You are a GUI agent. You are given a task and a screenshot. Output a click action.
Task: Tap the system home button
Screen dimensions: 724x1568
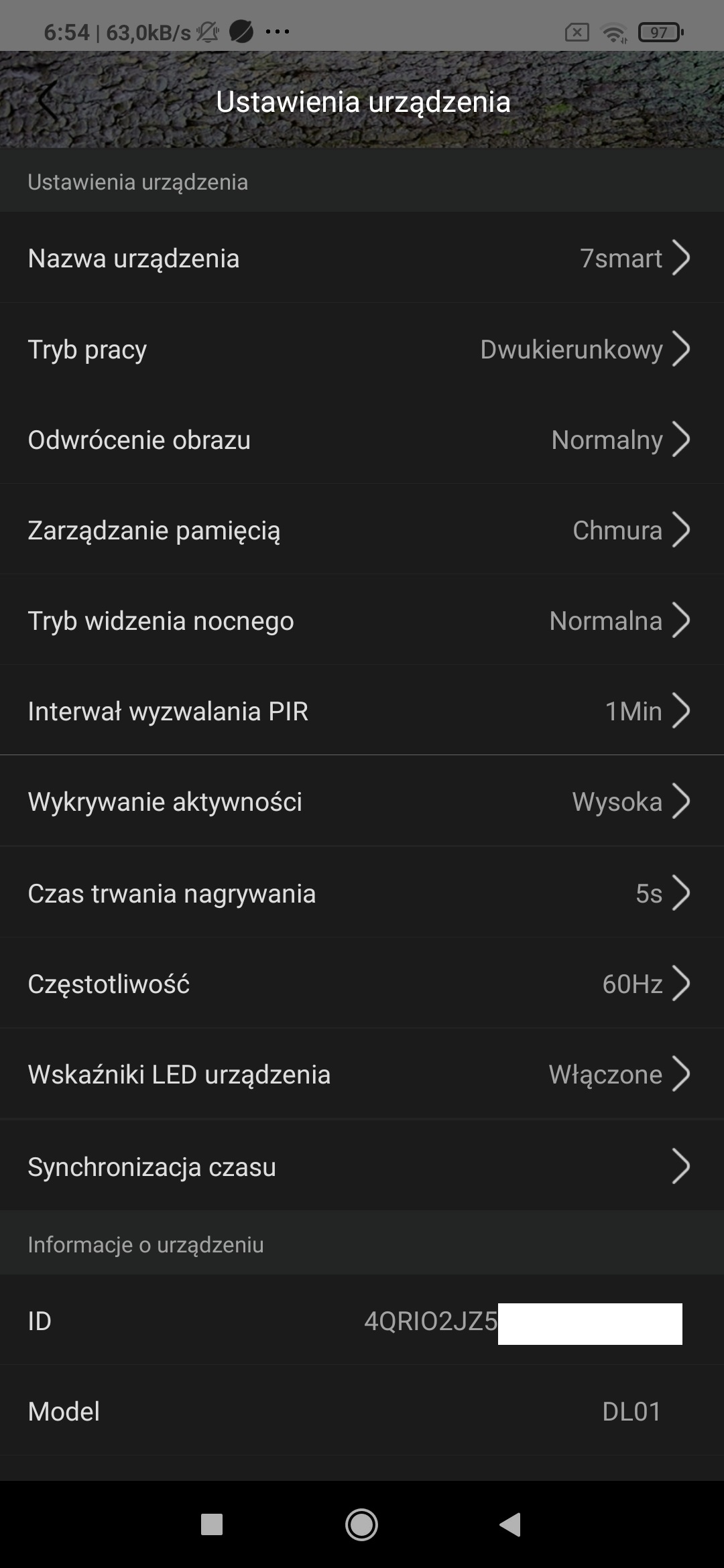pos(361,1524)
